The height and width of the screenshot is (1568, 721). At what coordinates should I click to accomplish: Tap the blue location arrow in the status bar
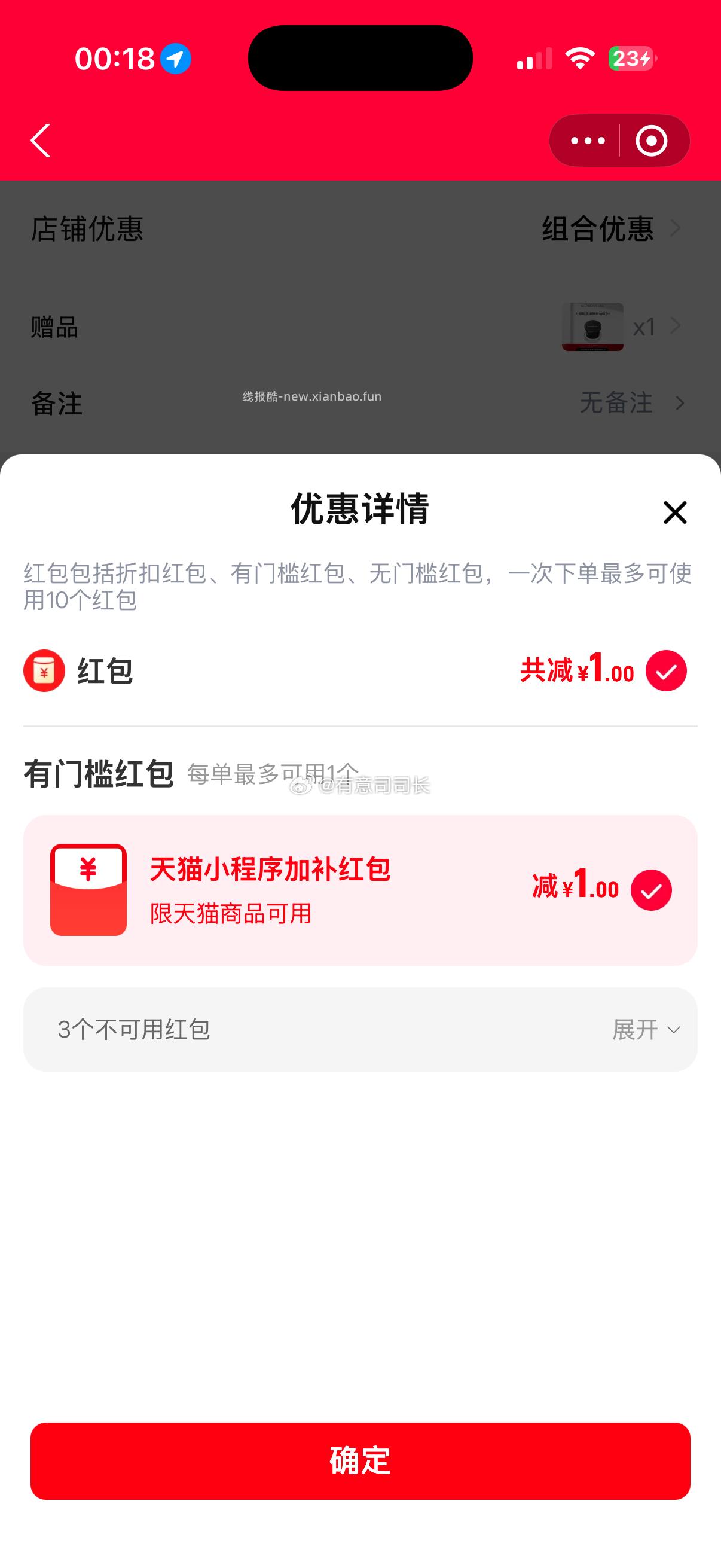click(177, 59)
